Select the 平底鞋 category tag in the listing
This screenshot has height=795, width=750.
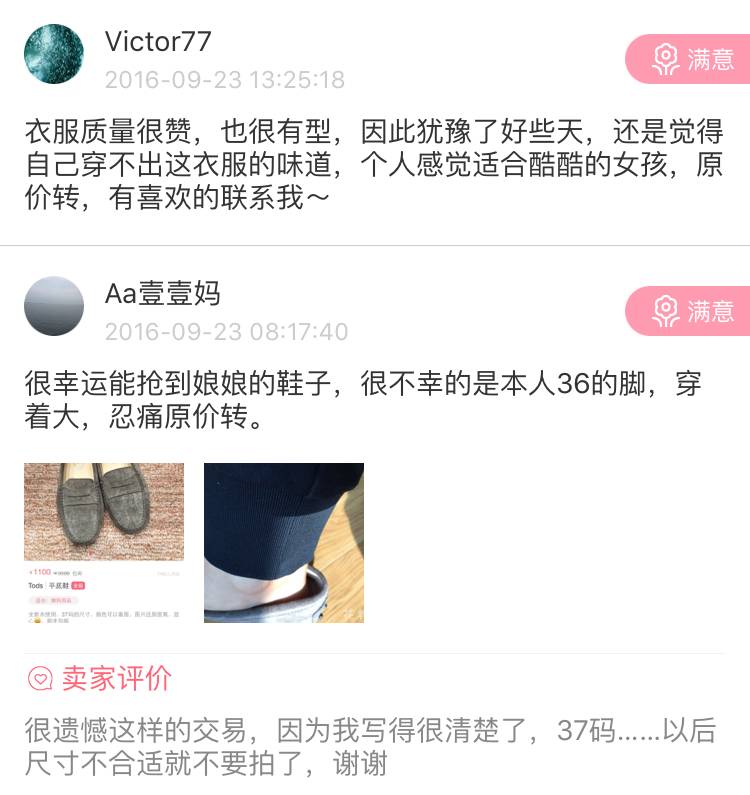click(56, 586)
